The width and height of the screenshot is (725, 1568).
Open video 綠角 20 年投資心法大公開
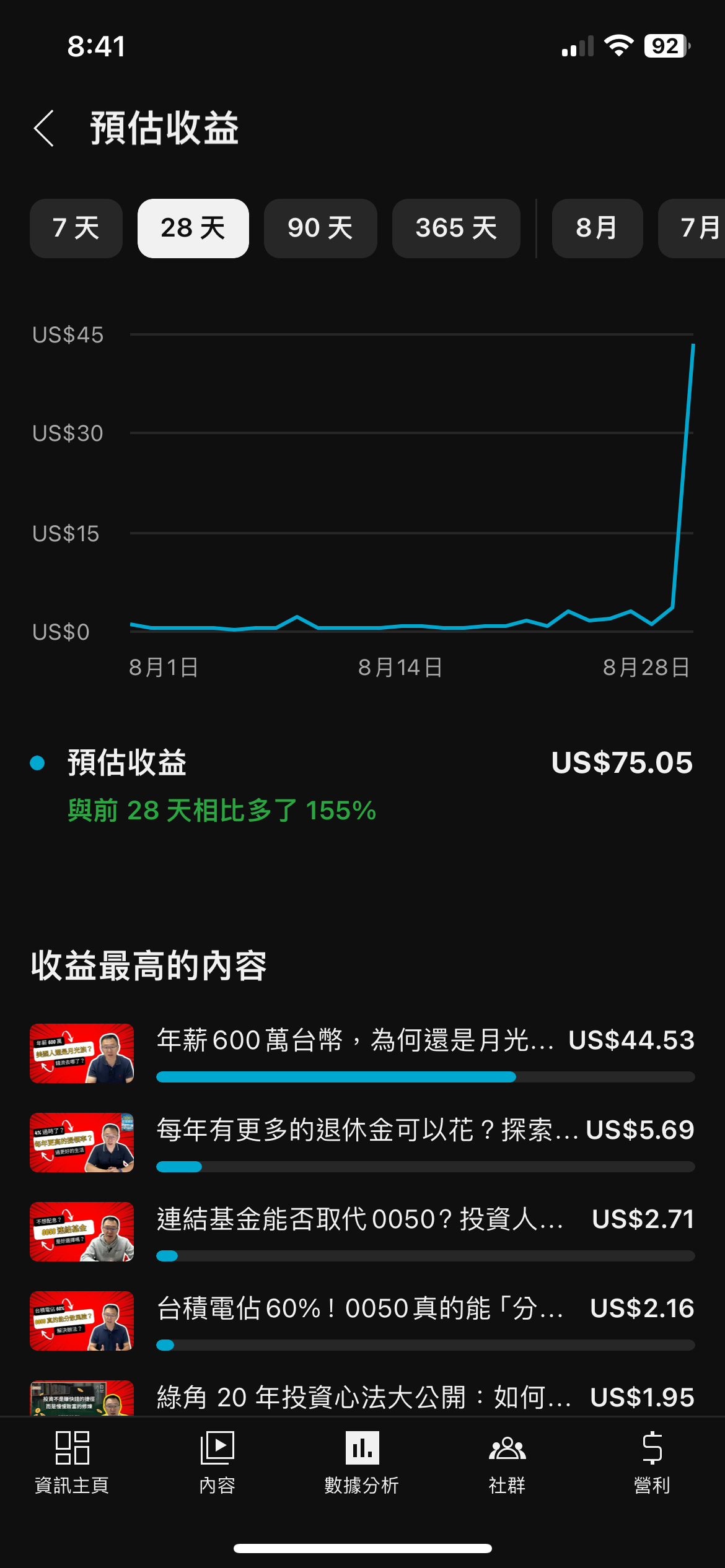coord(363,1397)
